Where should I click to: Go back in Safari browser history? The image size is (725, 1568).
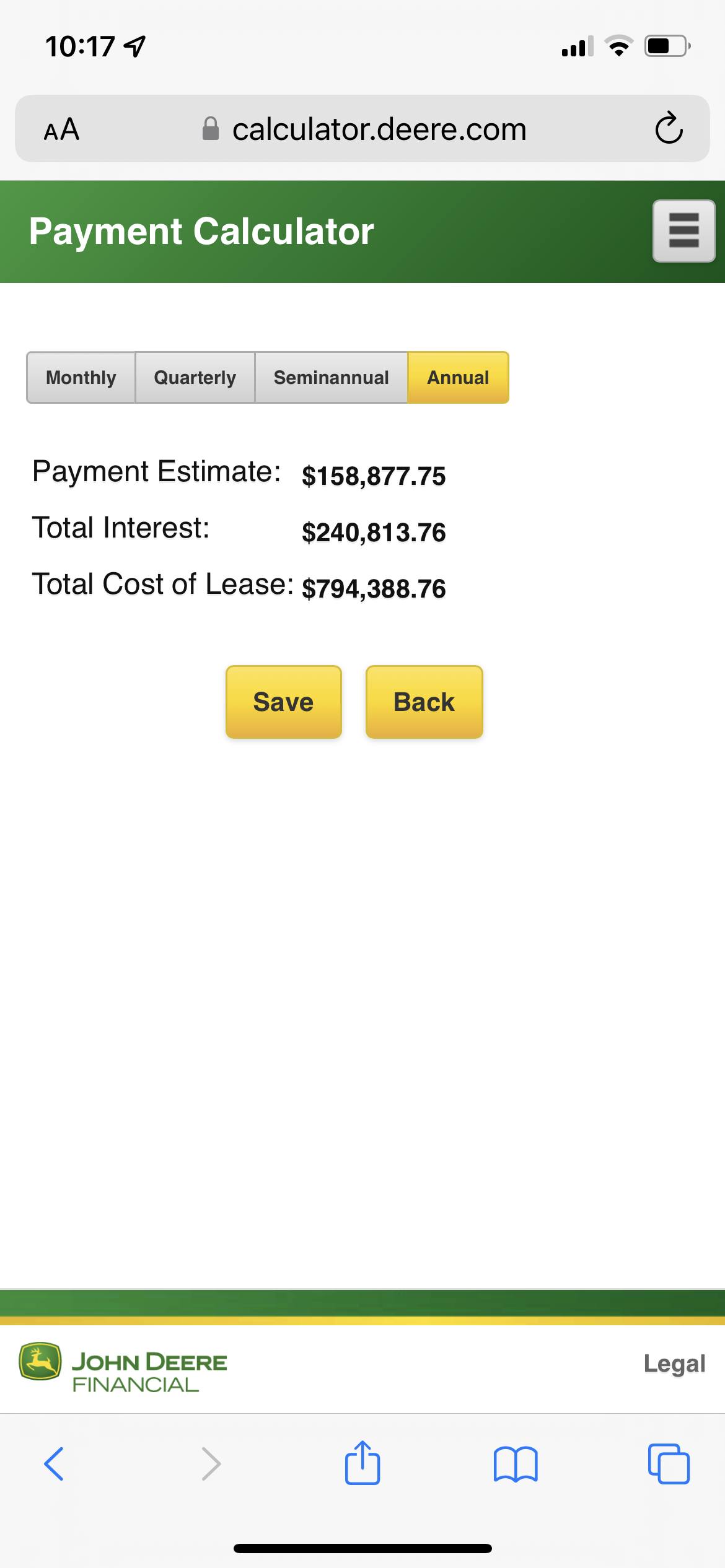pyautogui.click(x=54, y=1464)
